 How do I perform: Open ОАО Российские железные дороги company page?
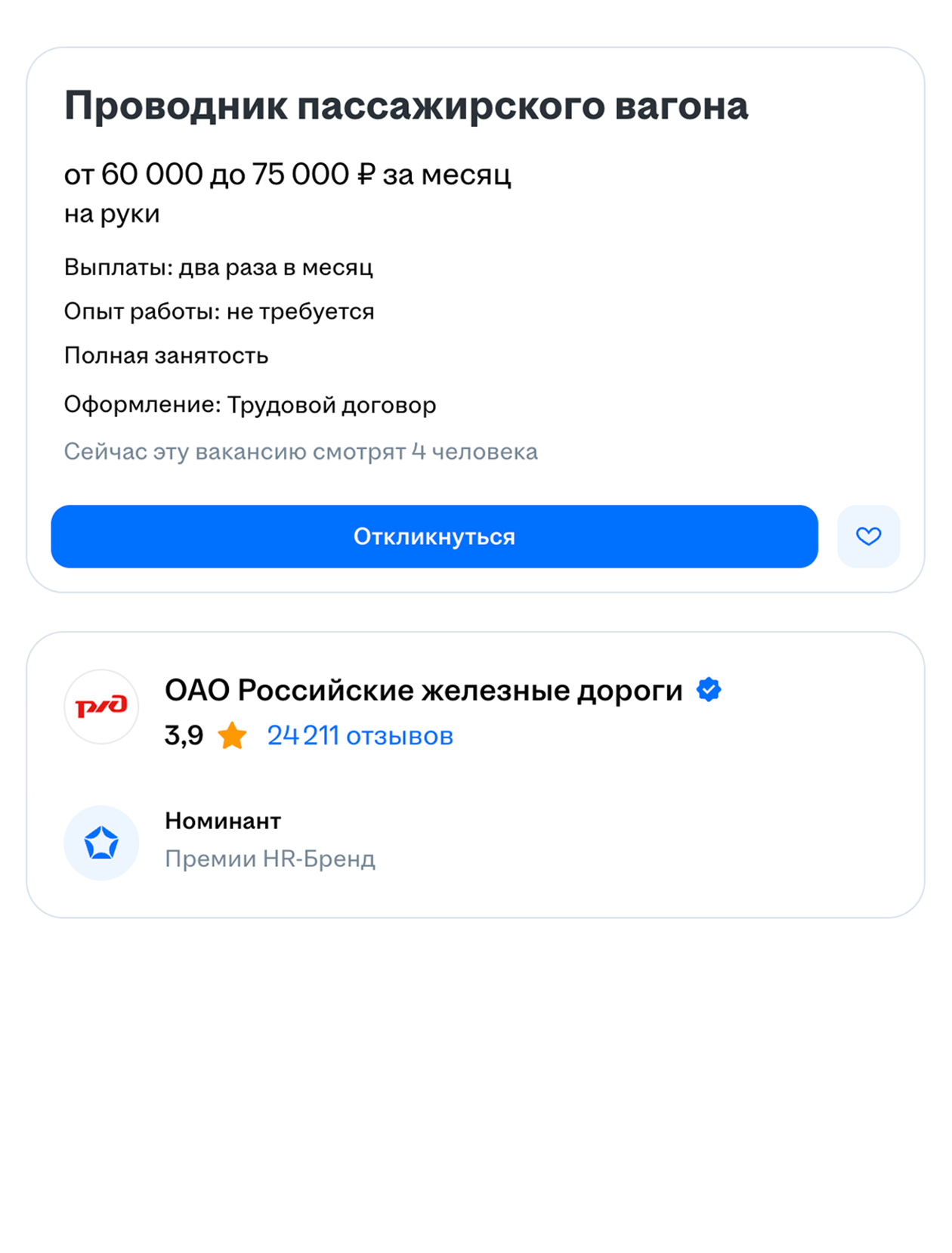423,690
